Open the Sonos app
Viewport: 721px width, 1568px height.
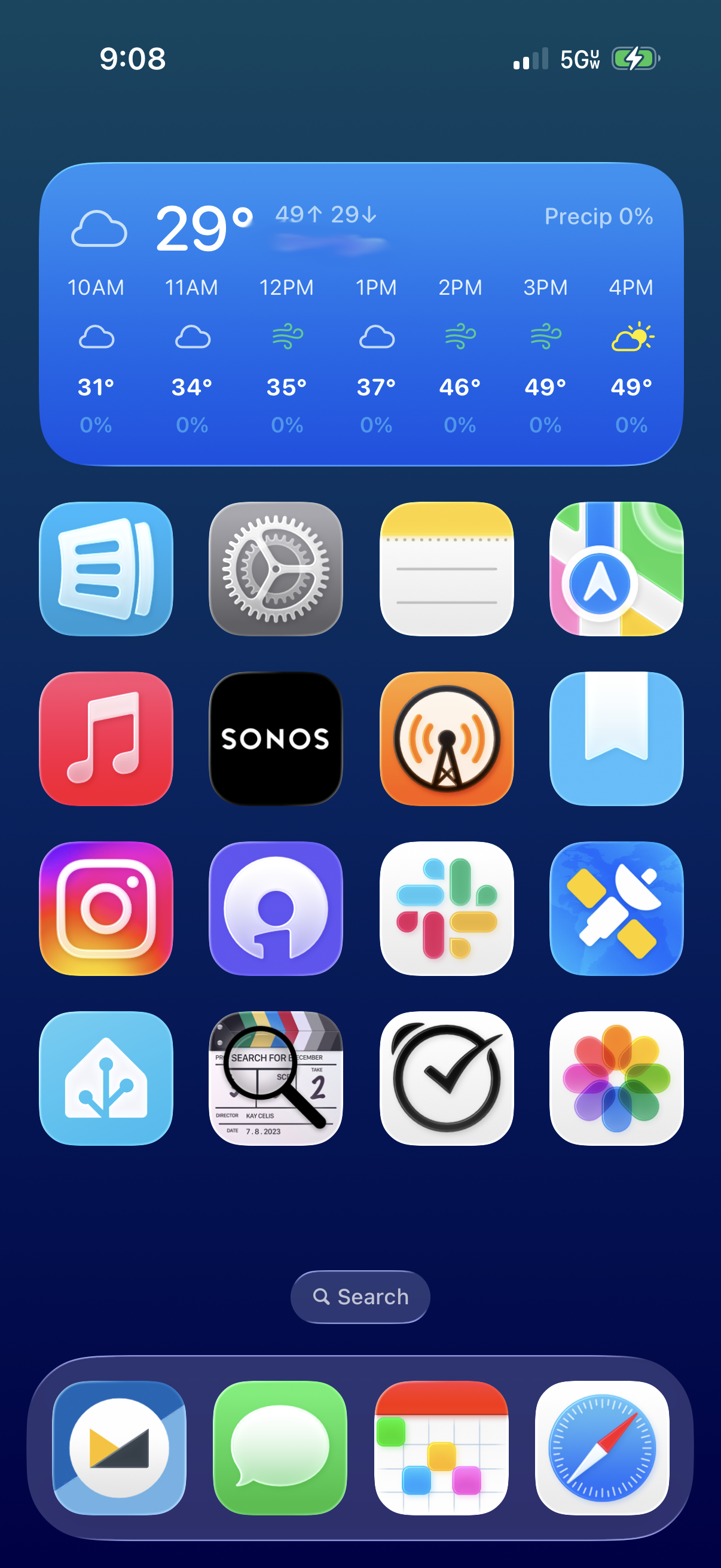pos(276,739)
